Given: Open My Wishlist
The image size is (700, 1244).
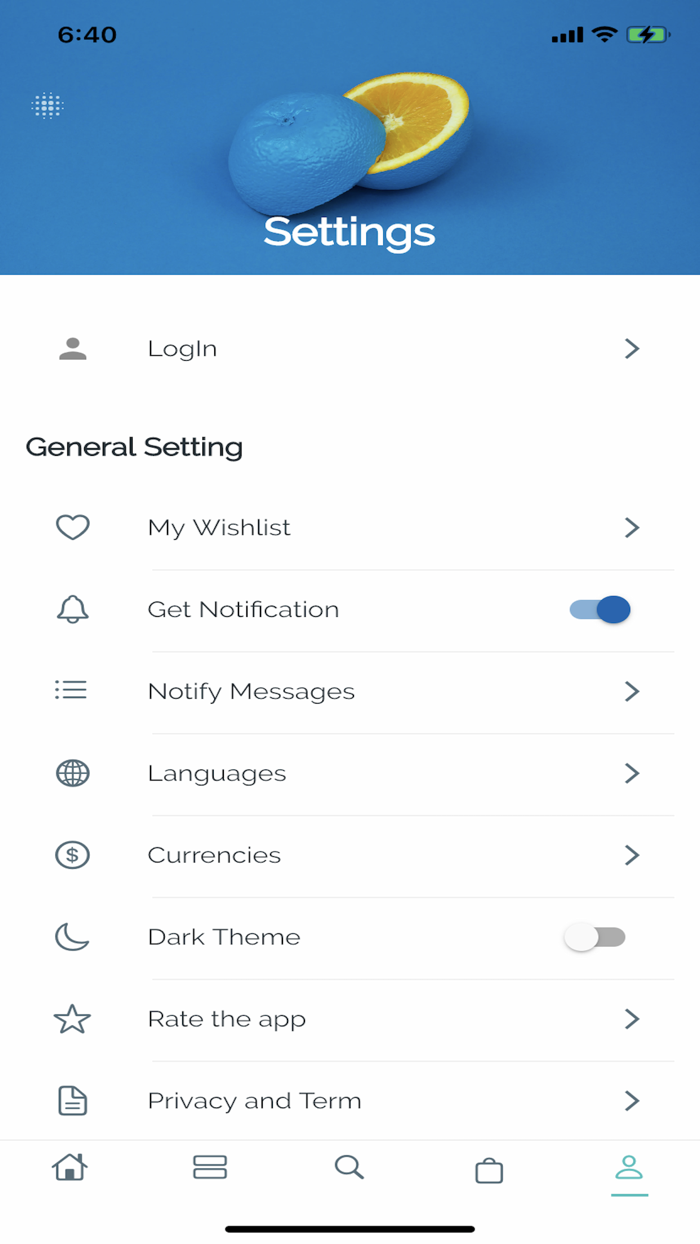Looking at the screenshot, I should coord(350,528).
